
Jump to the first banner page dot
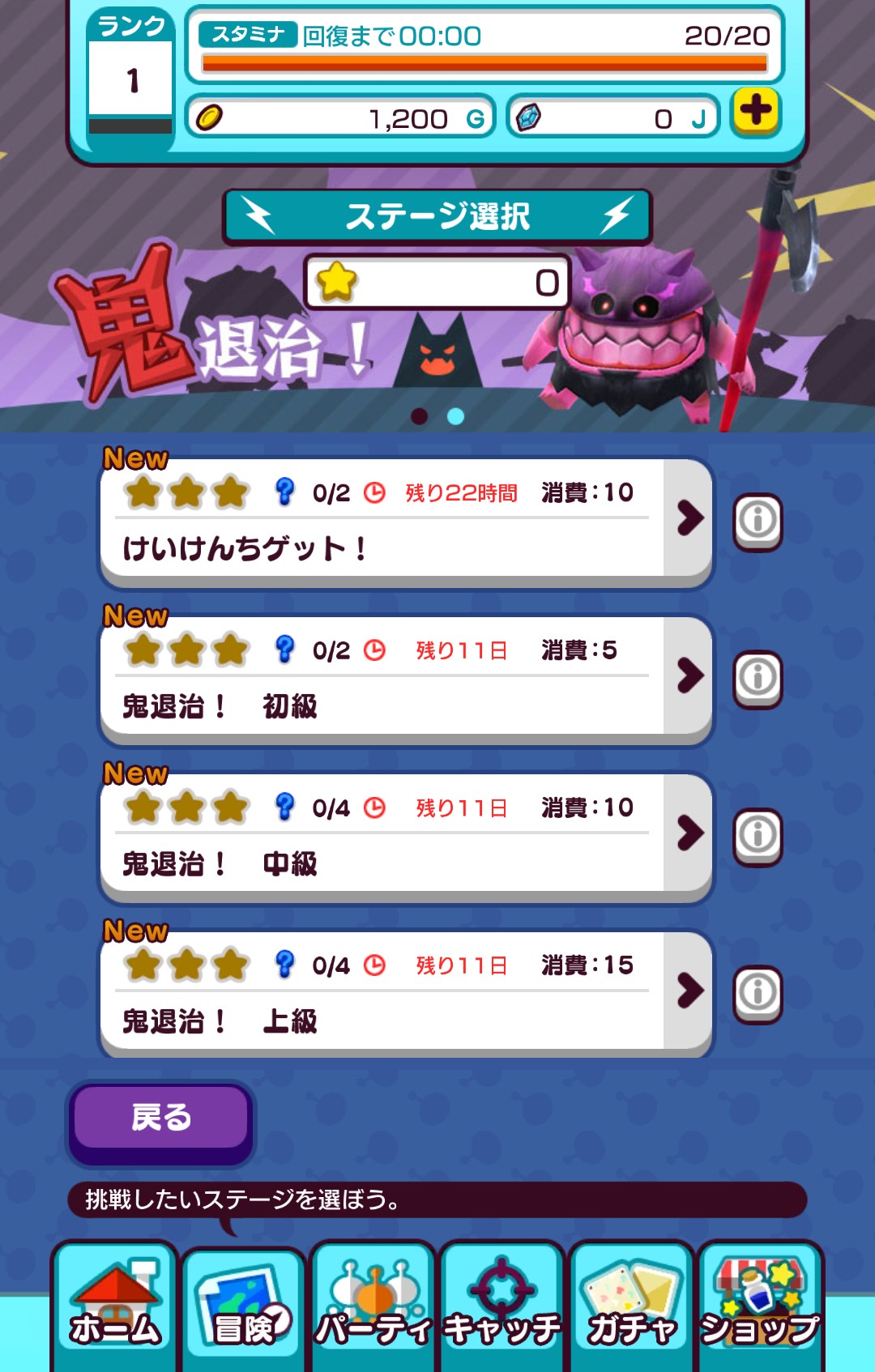click(x=419, y=416)
